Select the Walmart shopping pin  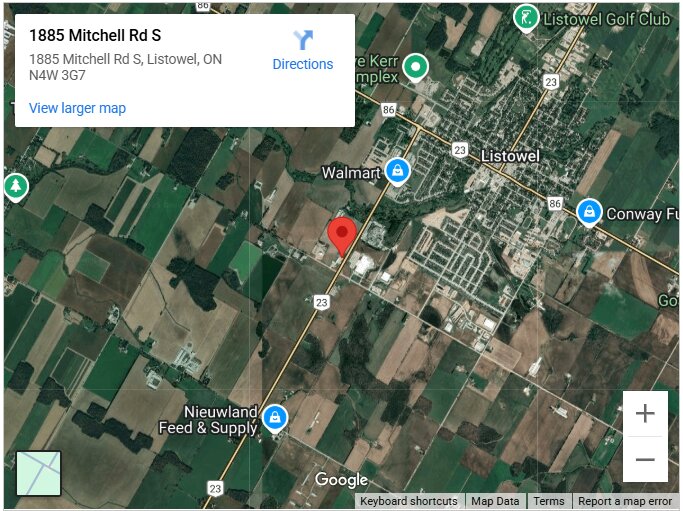click(x=397, y=171)
